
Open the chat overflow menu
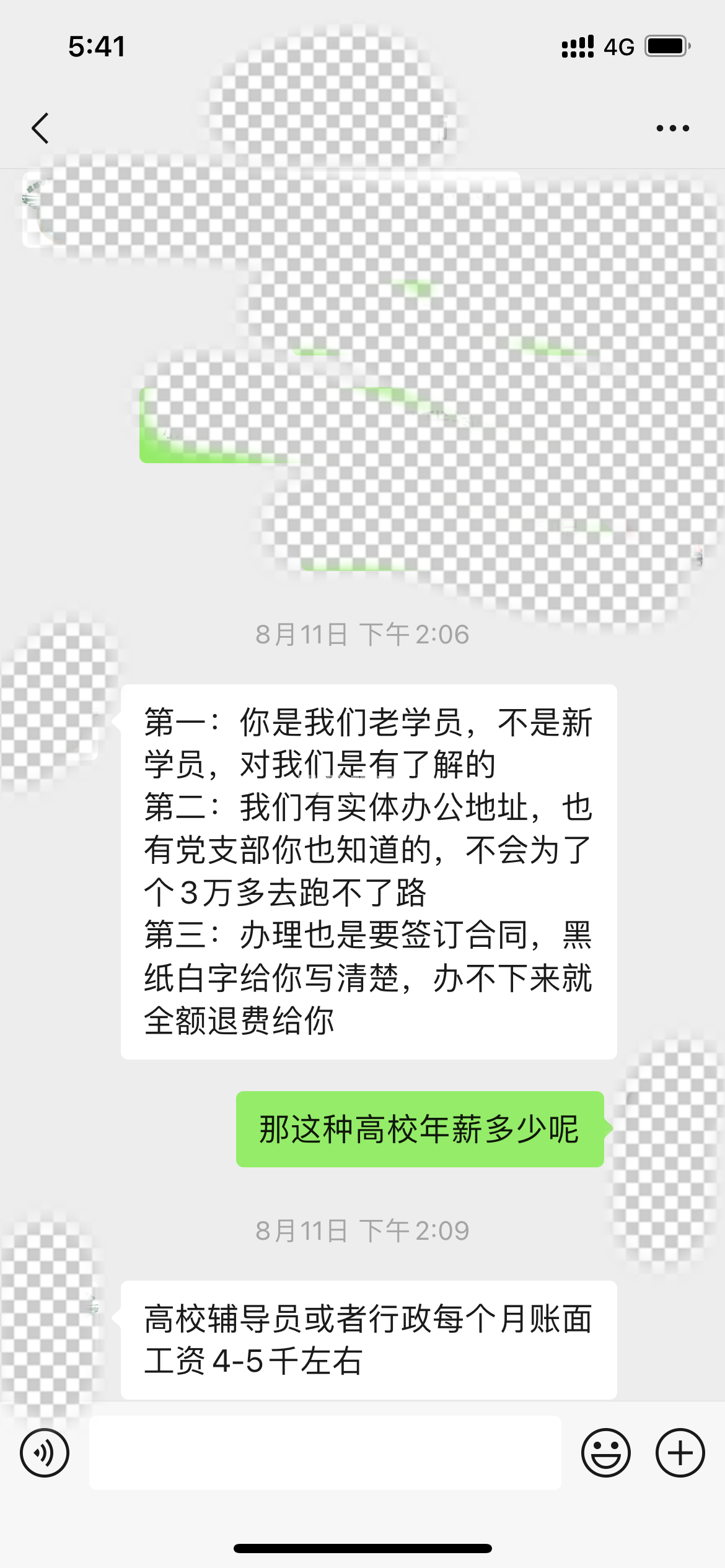672,128
